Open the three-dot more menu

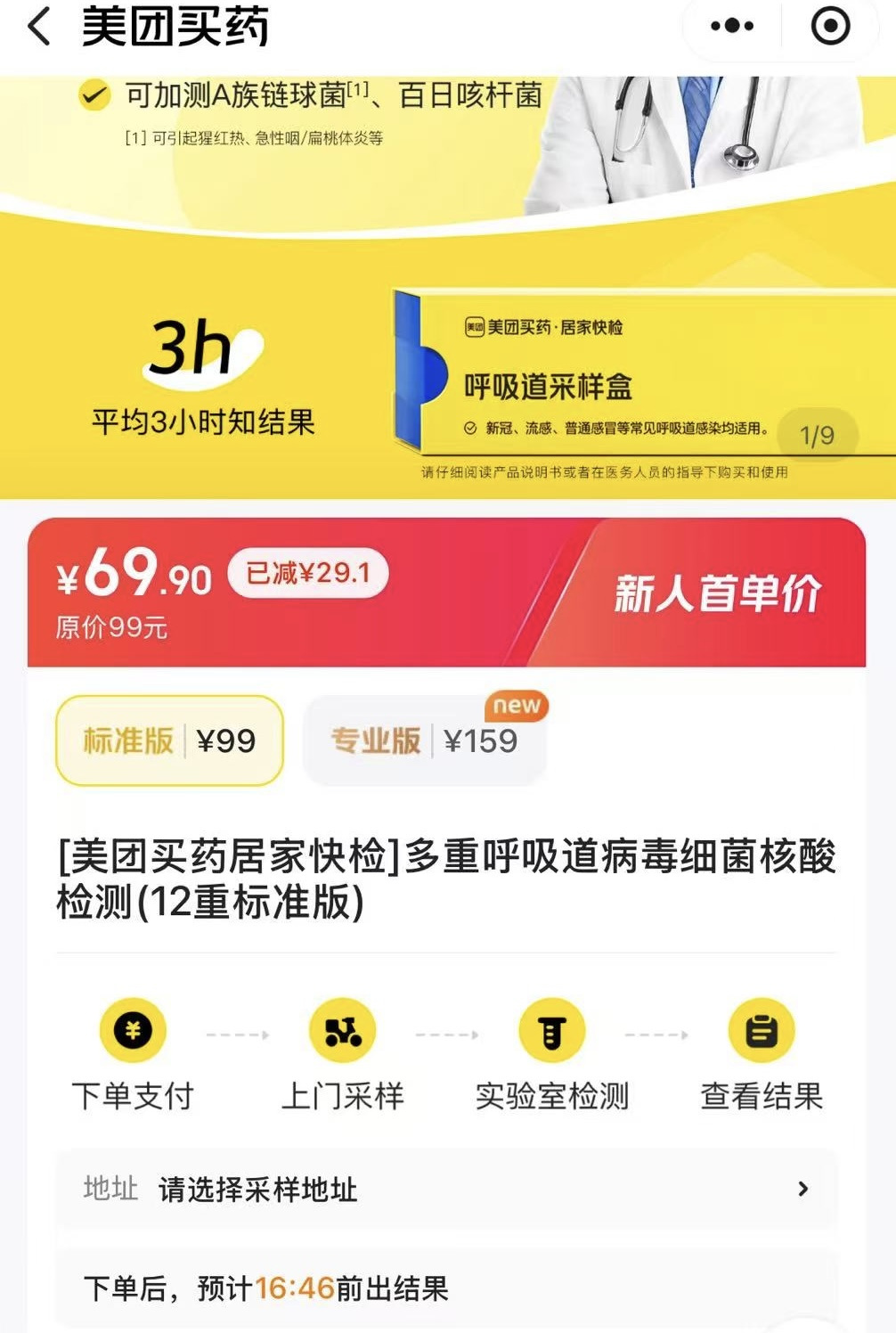coord(732,26)
